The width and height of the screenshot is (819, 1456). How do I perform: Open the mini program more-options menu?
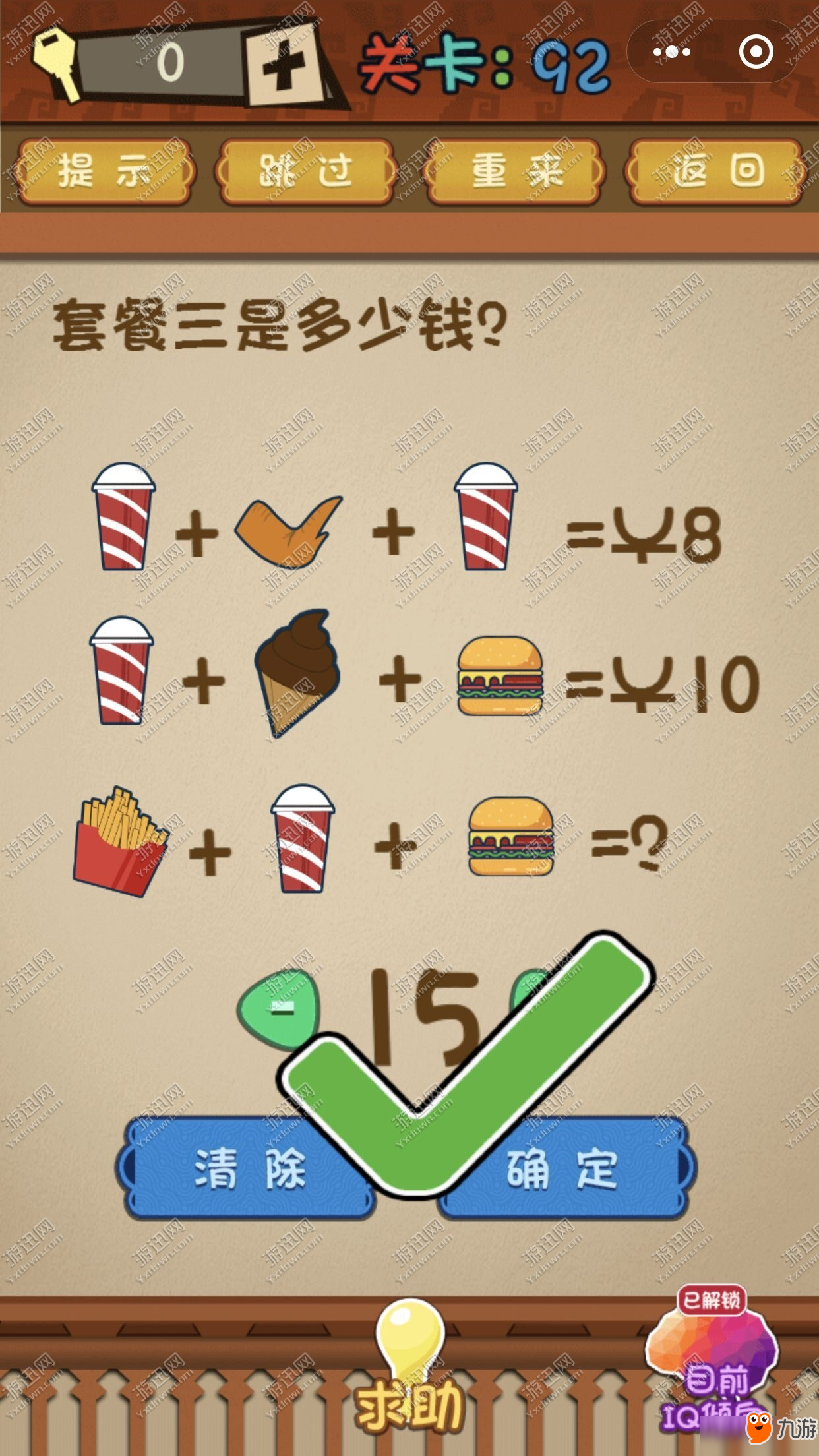(671, 51)
